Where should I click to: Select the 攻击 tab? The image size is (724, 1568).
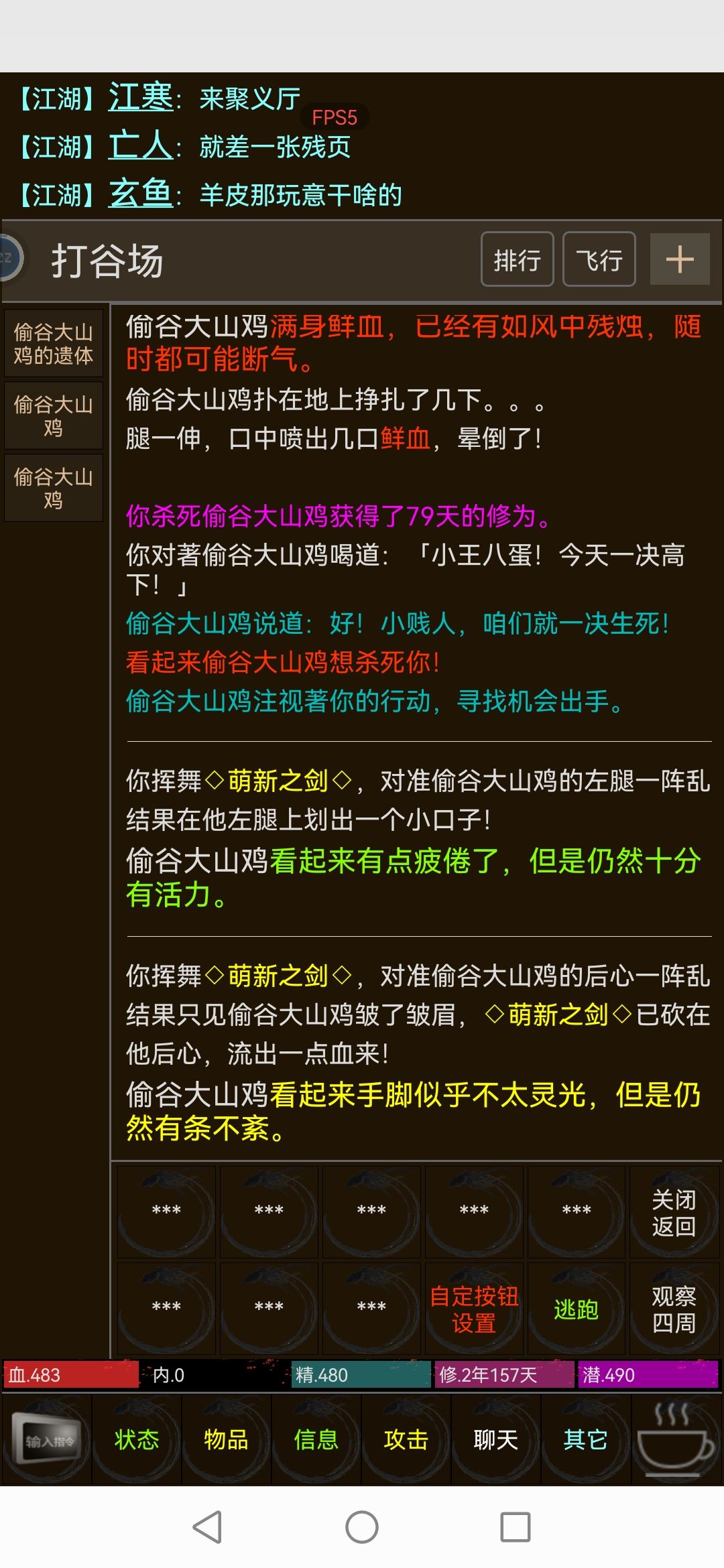click(x=406, y=1439)
